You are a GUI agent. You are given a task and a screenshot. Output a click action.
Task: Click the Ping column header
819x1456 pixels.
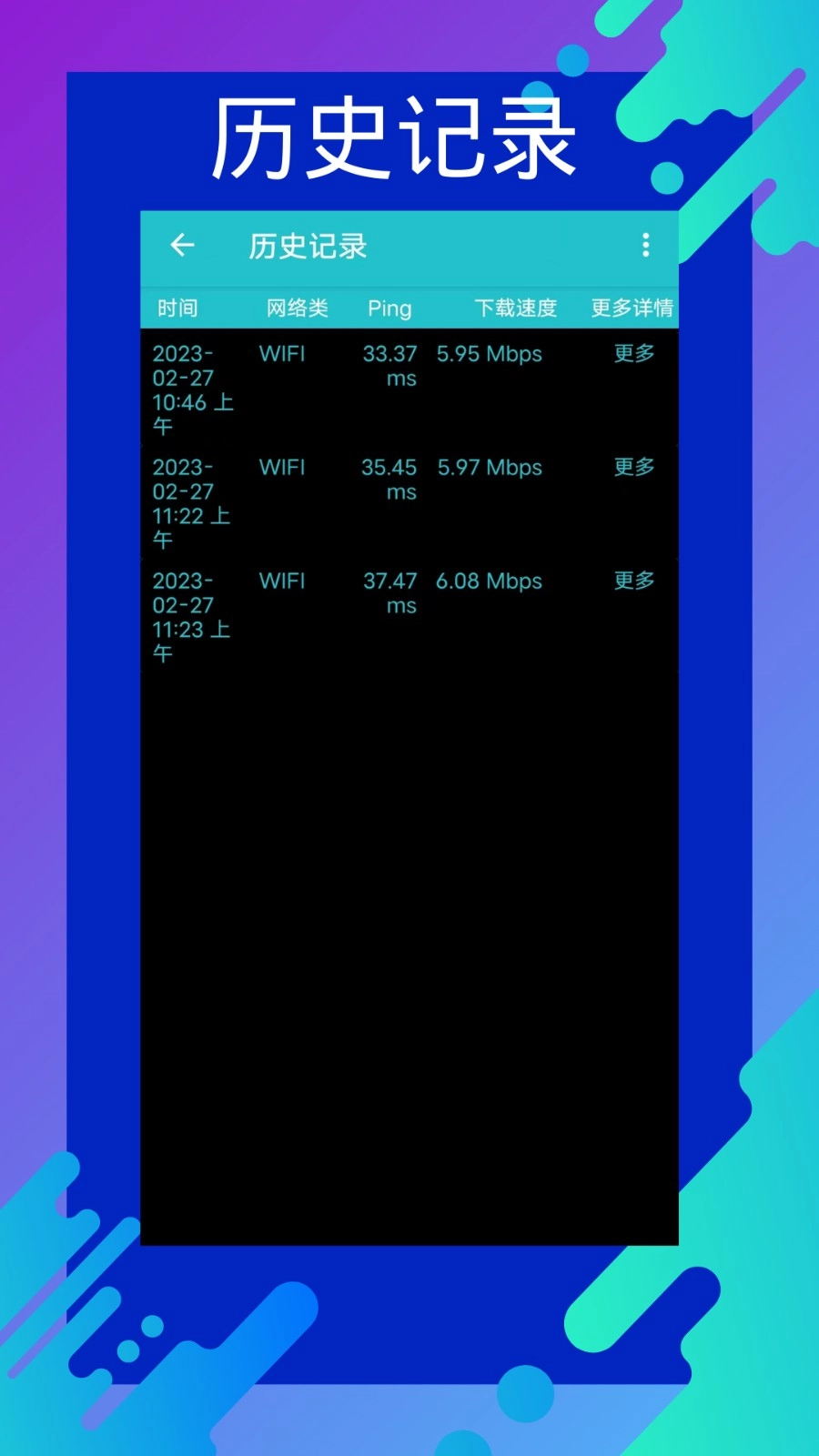coord(389,308)
